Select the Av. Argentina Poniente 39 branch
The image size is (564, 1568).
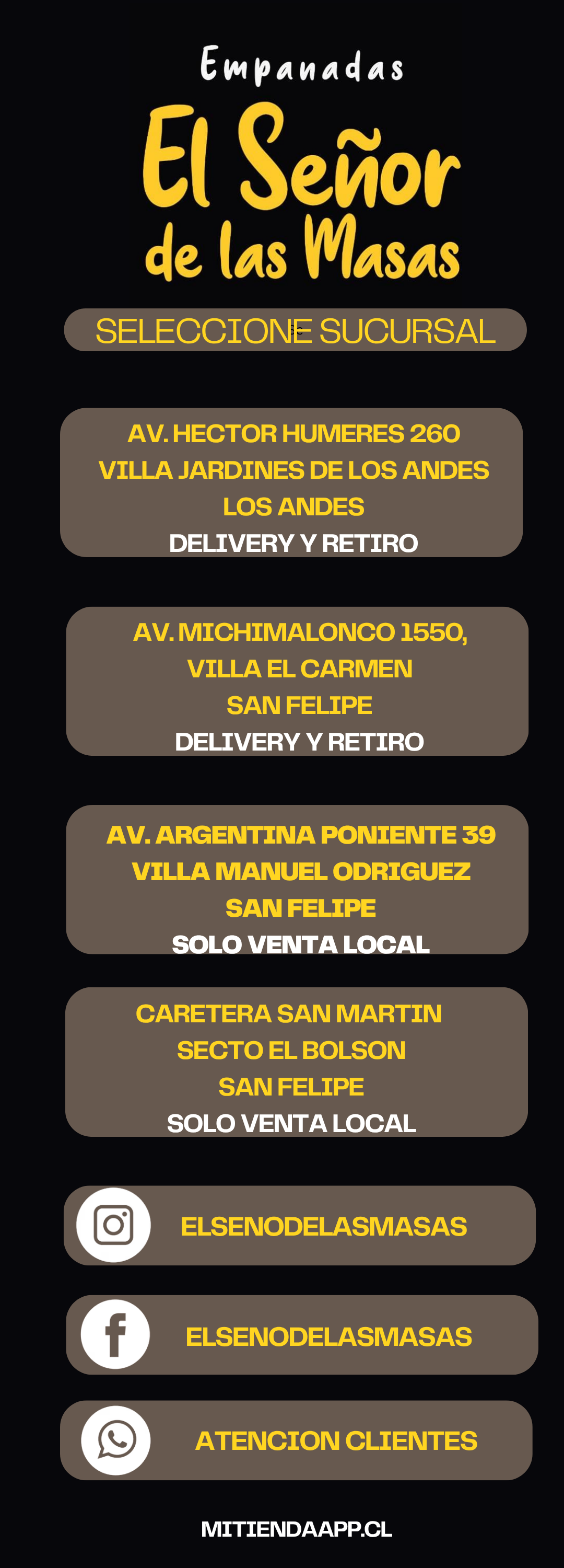click(297, 880)
